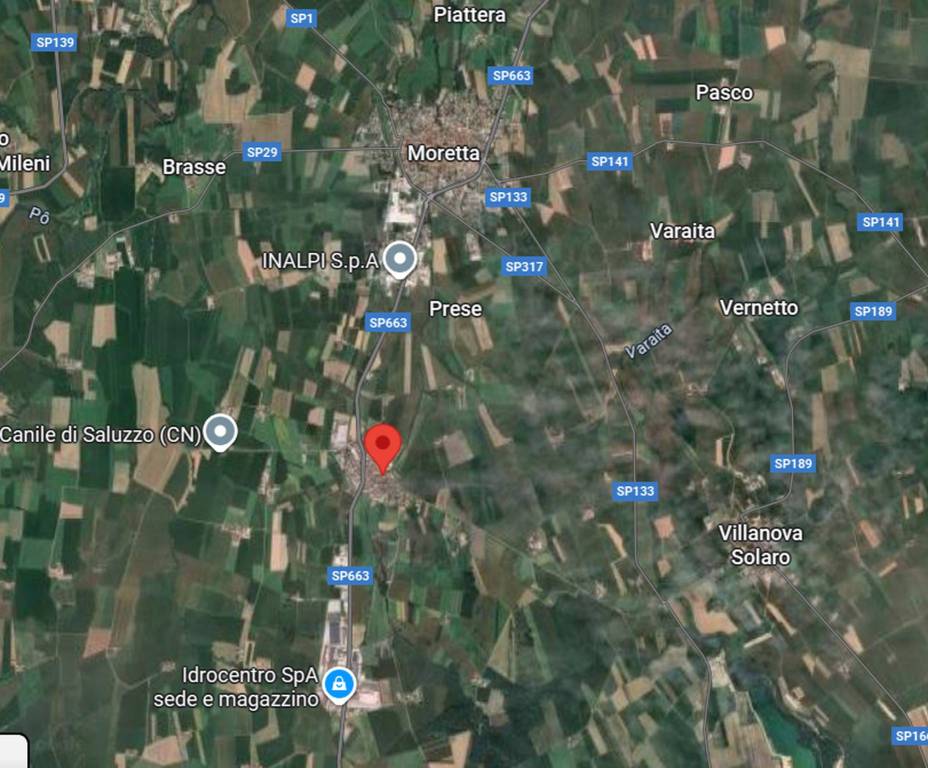928x768 pixels.
Task: Open the Canile di Saluzzo (CN) marker
Action: click(x=220, y=432)
